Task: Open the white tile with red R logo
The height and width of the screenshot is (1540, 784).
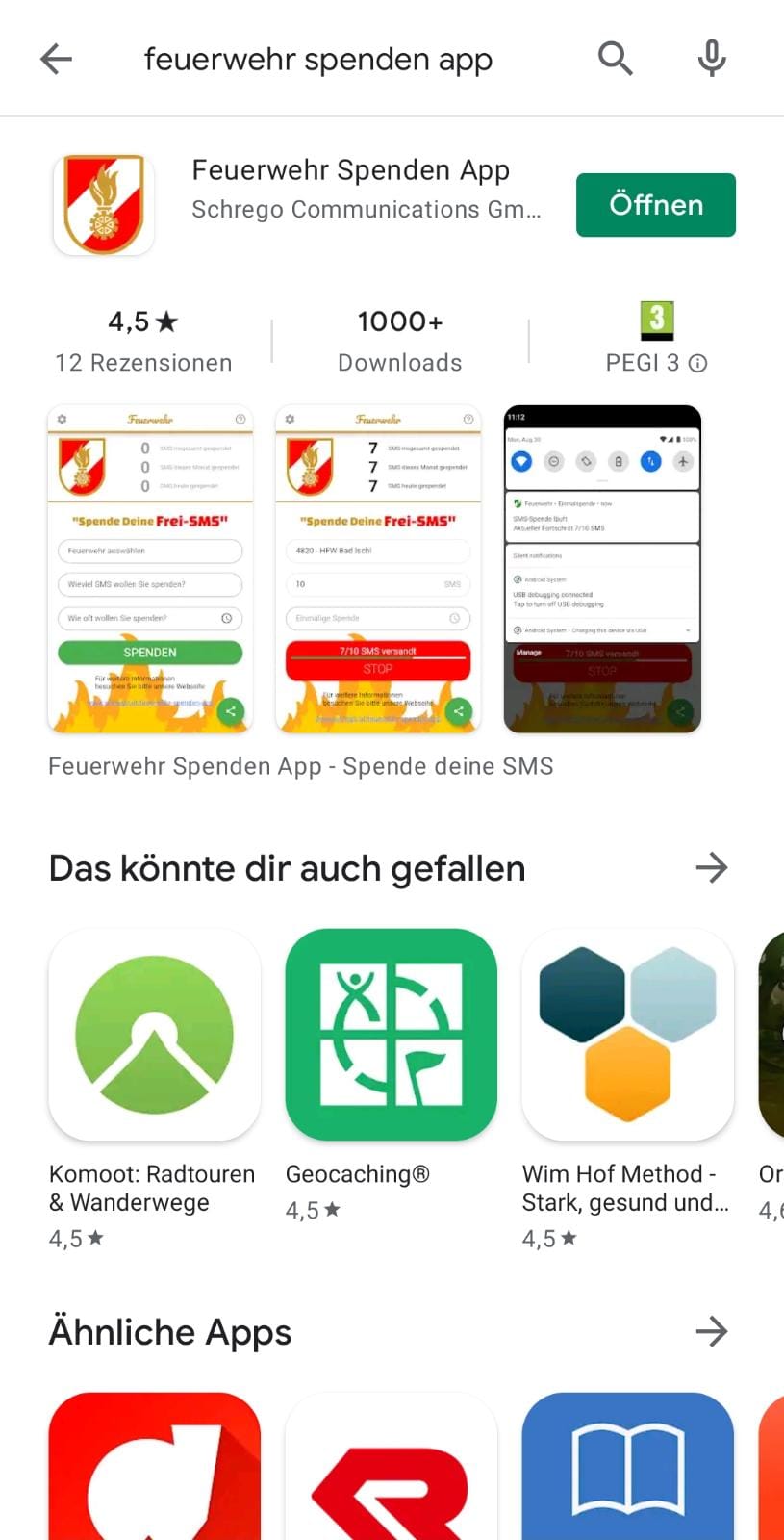Action: click(392, 1466)
